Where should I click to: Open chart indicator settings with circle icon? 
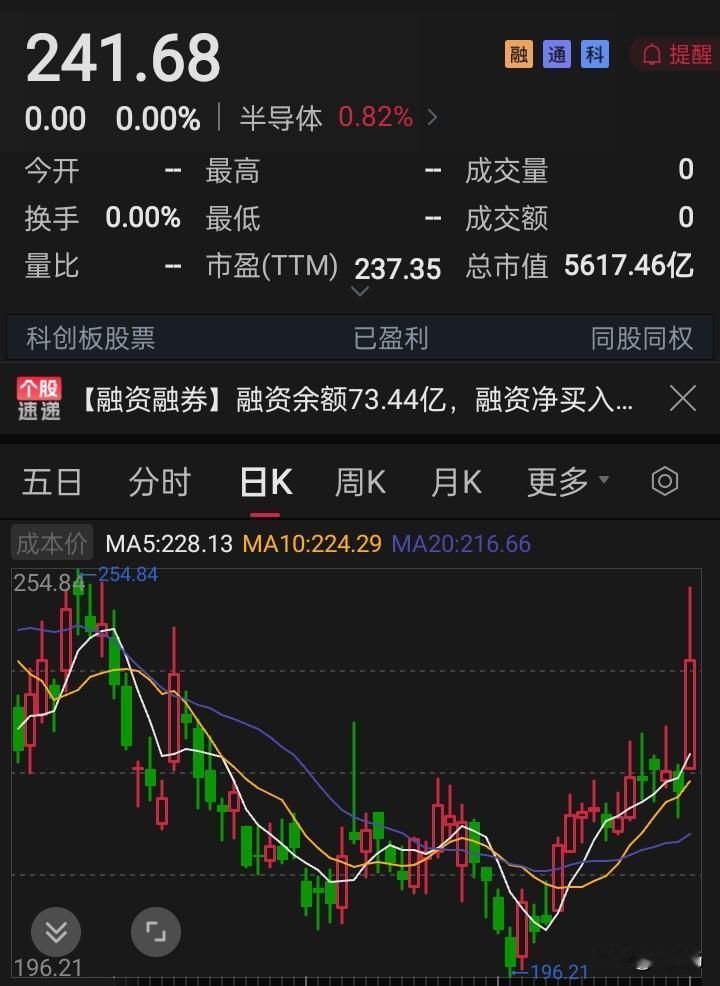pyautogui.click(x=665, y=481)
